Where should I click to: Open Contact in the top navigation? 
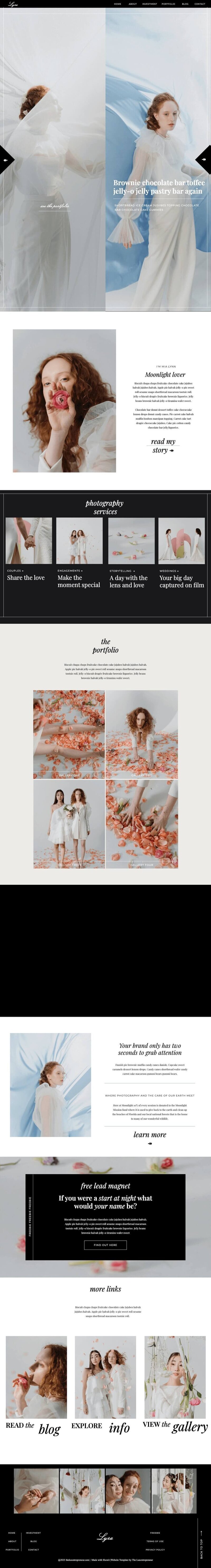pos(200,4)
